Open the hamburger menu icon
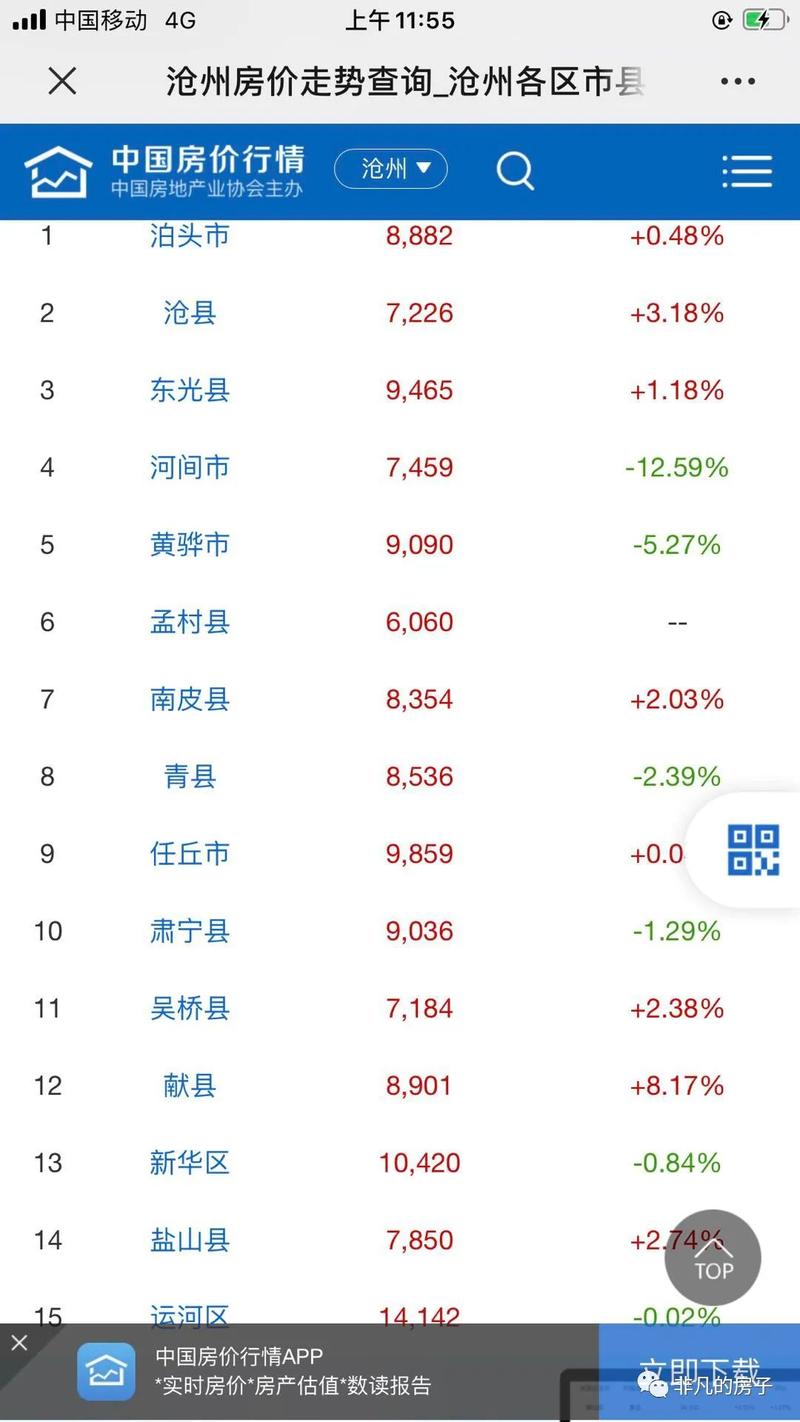Screen dimensions: 800x1422 tap(746, 171)
